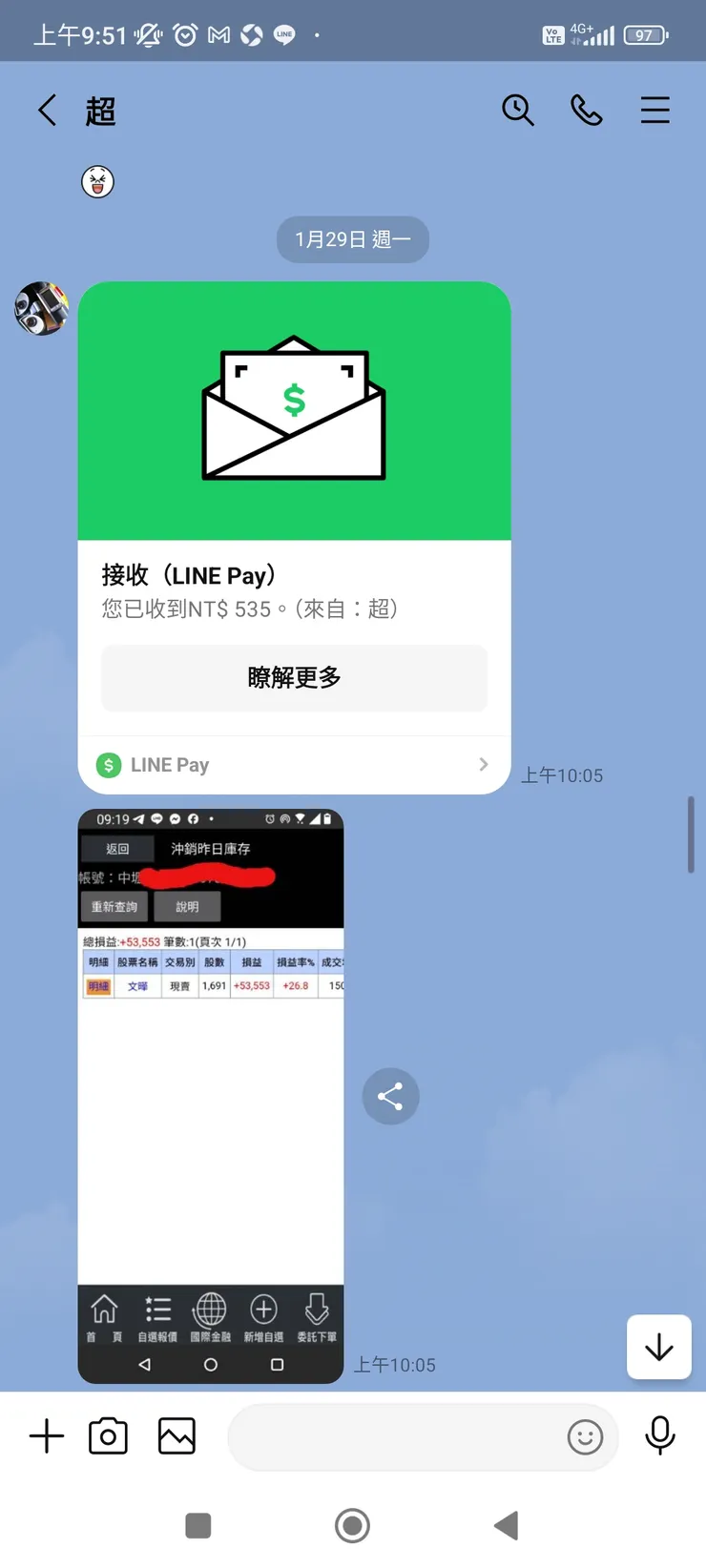Share the stock screenshot image

(x=390, y=1096)
